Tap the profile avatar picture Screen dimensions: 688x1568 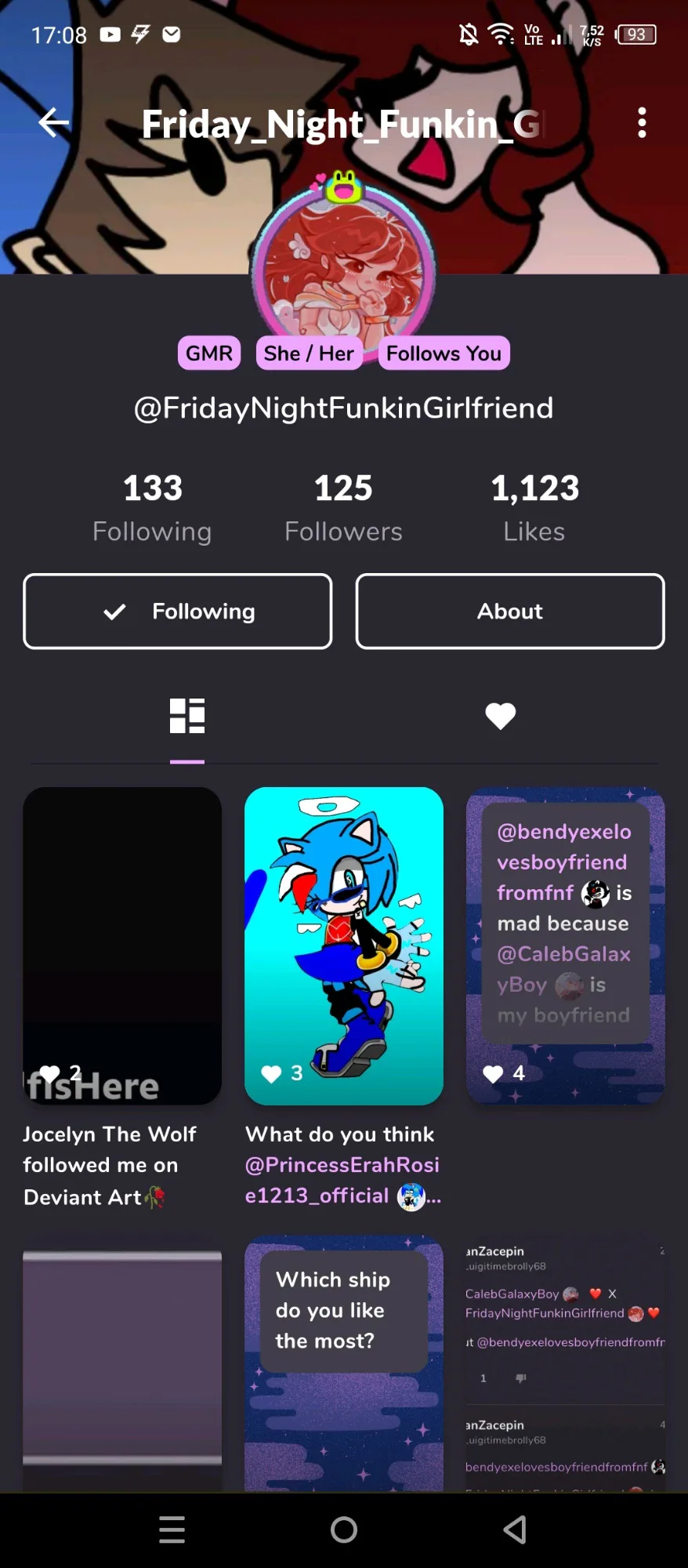[343, 270]
